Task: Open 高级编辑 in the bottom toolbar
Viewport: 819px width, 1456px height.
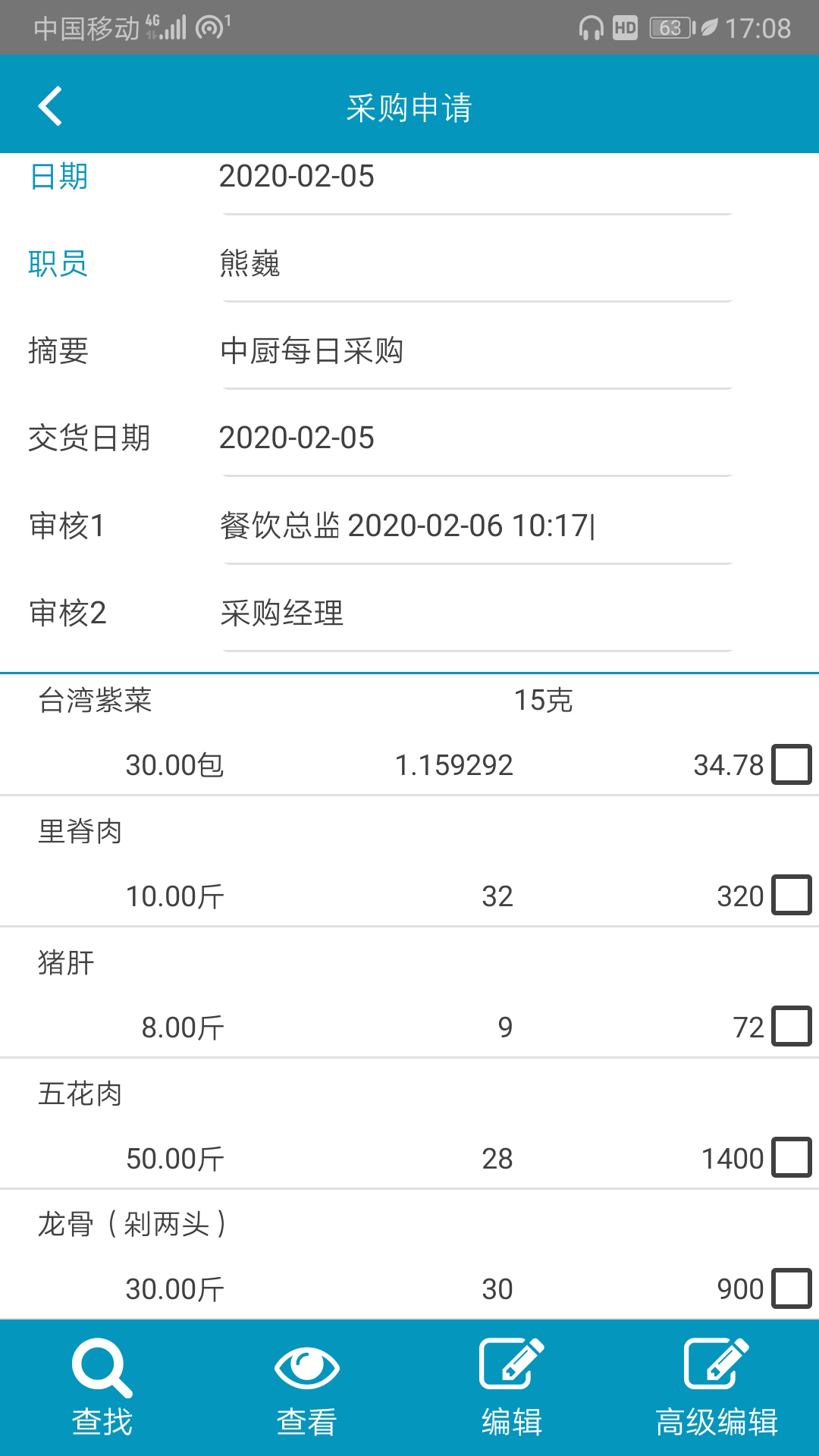Action: (x=717, y=1388)
